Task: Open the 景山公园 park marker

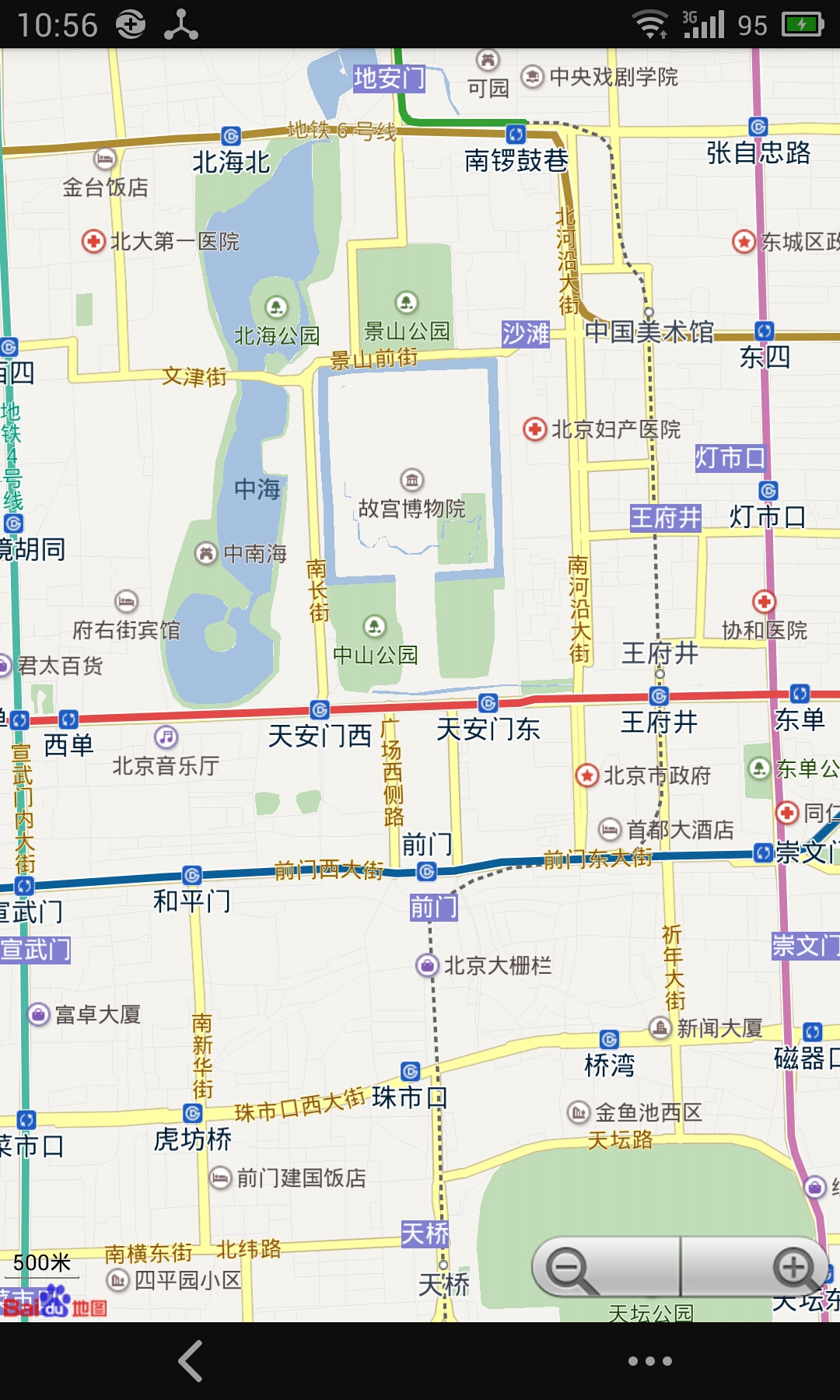Action: click(406, 303)
